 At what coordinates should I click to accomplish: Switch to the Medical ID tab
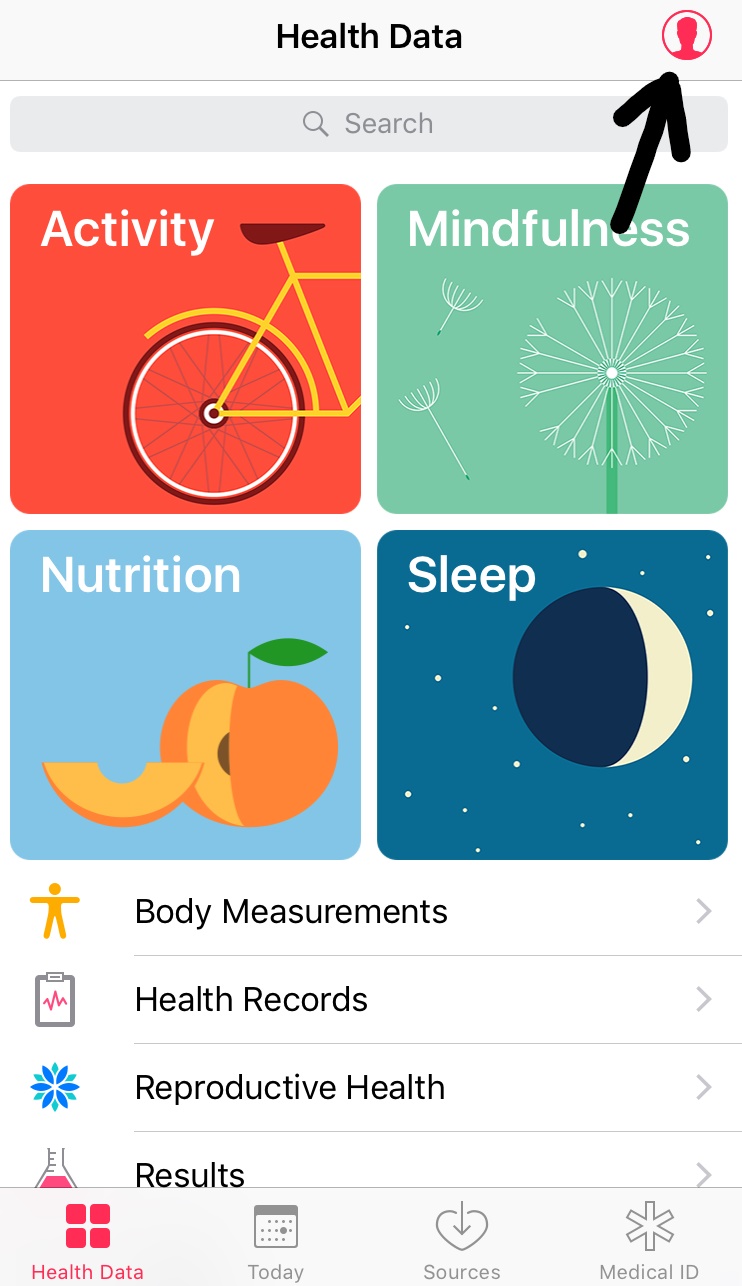tap(649, 1240)
